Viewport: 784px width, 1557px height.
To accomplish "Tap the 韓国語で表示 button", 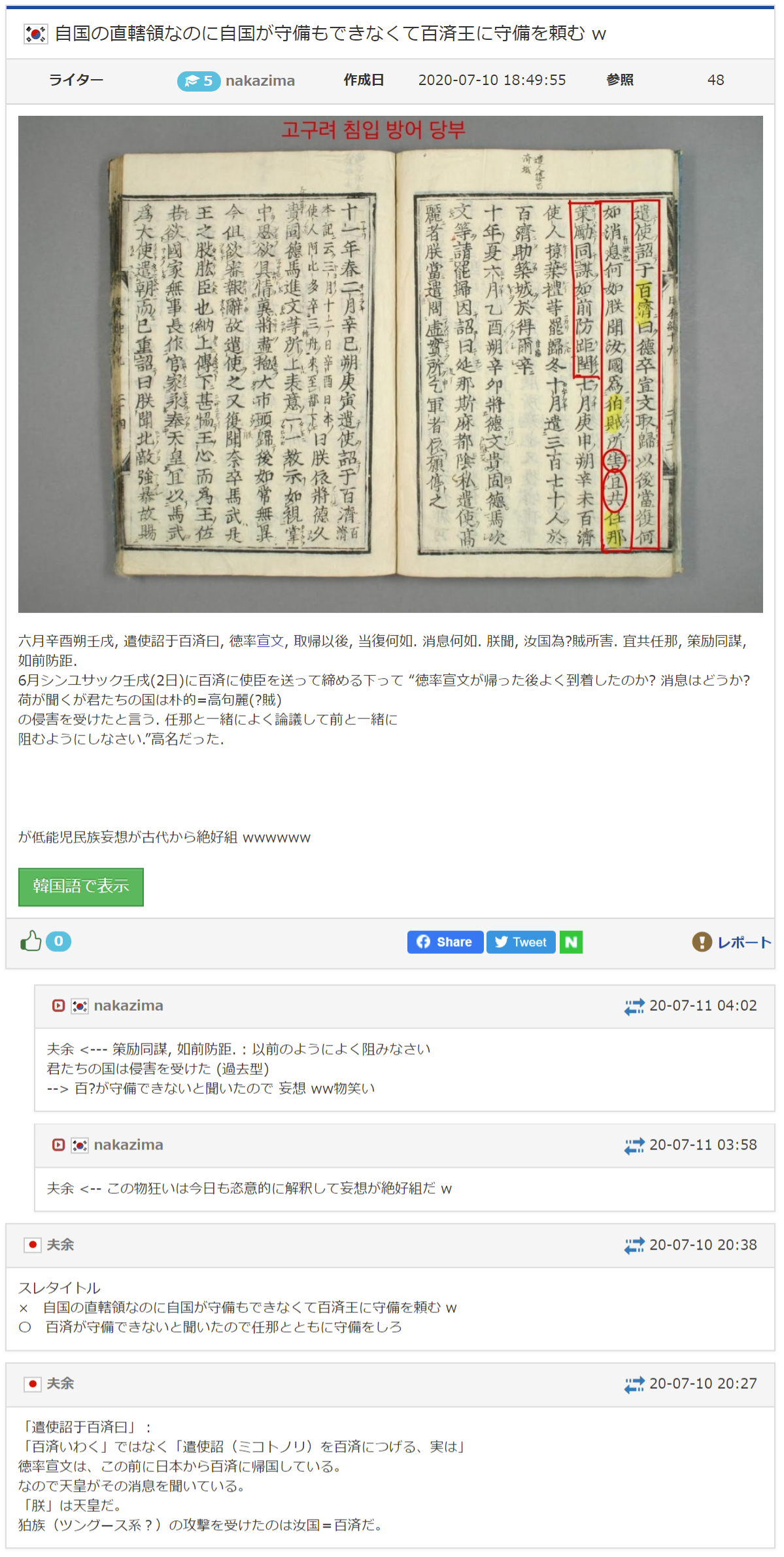I will 81,886.
